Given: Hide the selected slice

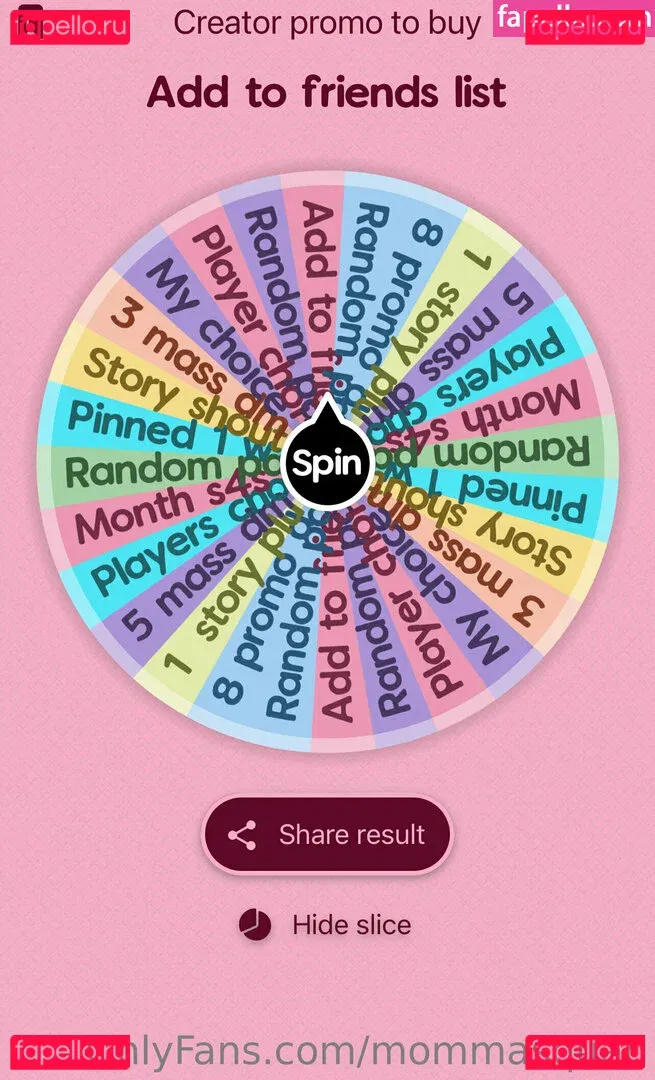Looking at the screenshot, I should pos(327,925).
